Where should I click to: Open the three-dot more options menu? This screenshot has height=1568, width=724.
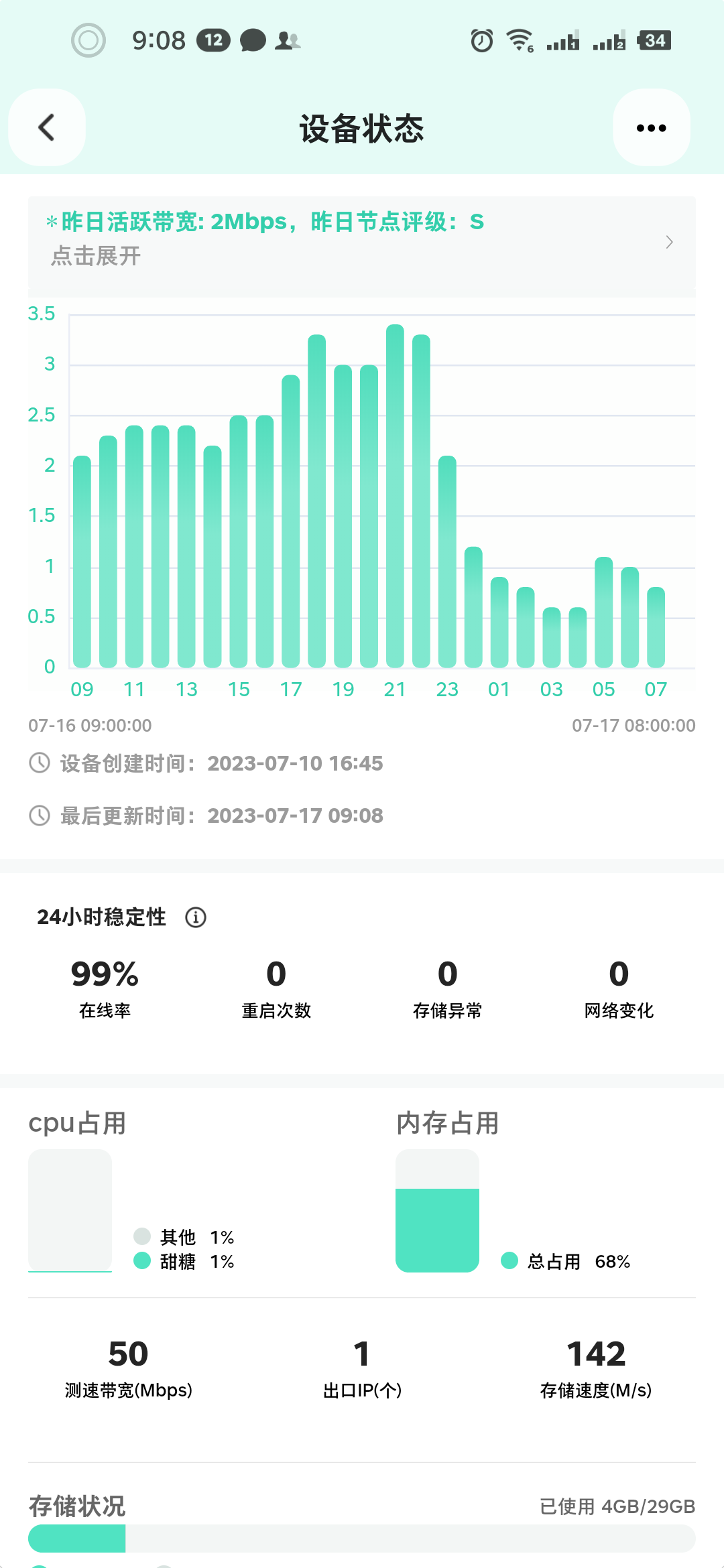(651, 127)
